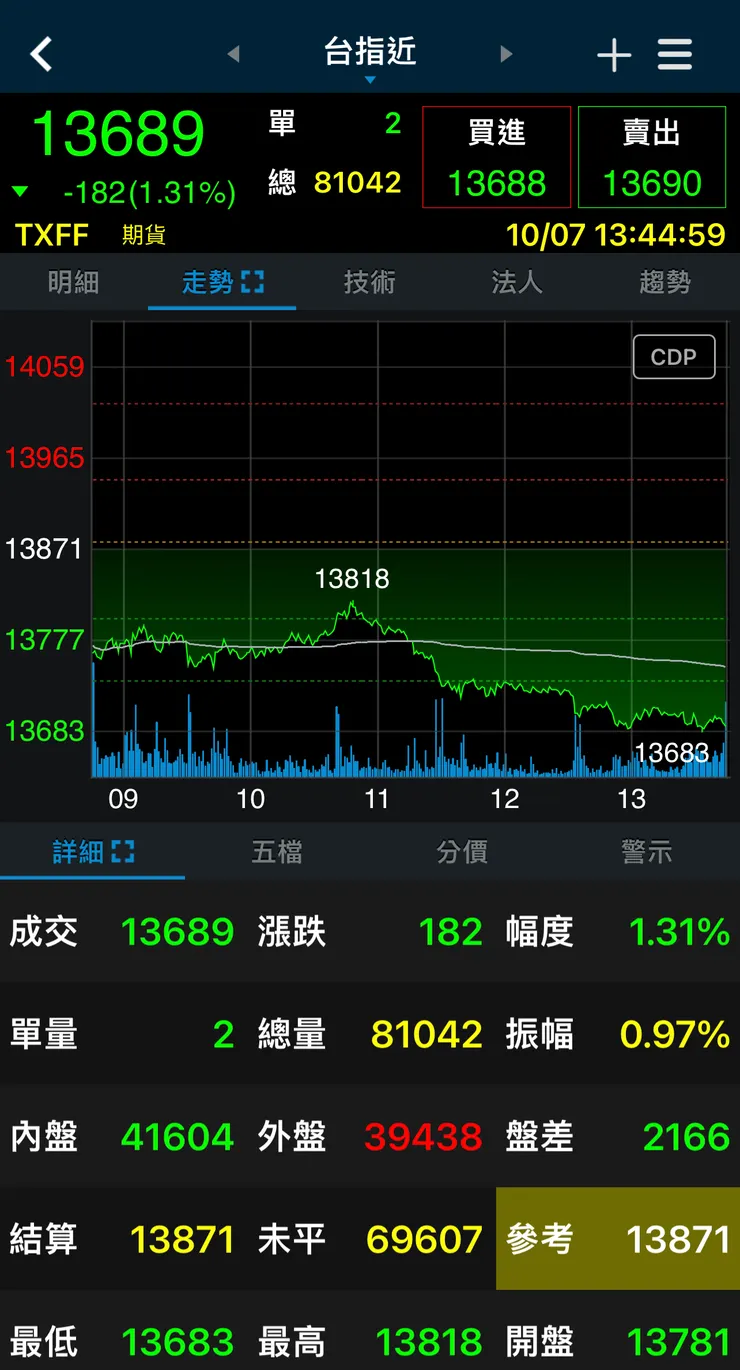The height and width of the screenshot is (1370, 740).
Task: View the 法人 institutional tab
Action: point(517,283)
